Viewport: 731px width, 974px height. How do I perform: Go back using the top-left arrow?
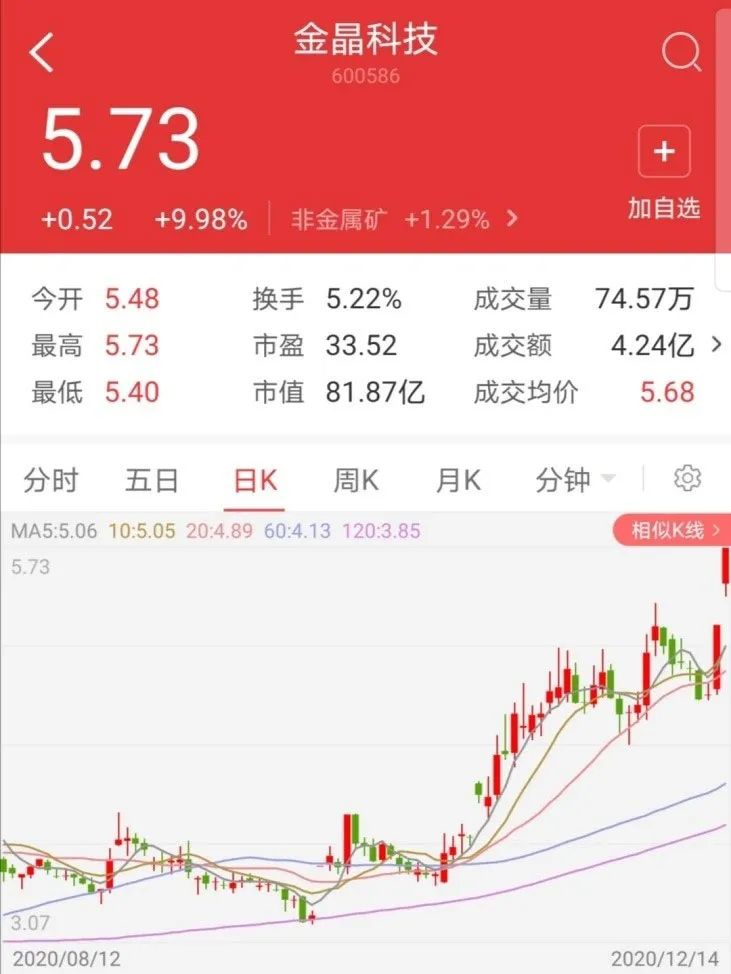pyautogui.click(x=41, y=53)
